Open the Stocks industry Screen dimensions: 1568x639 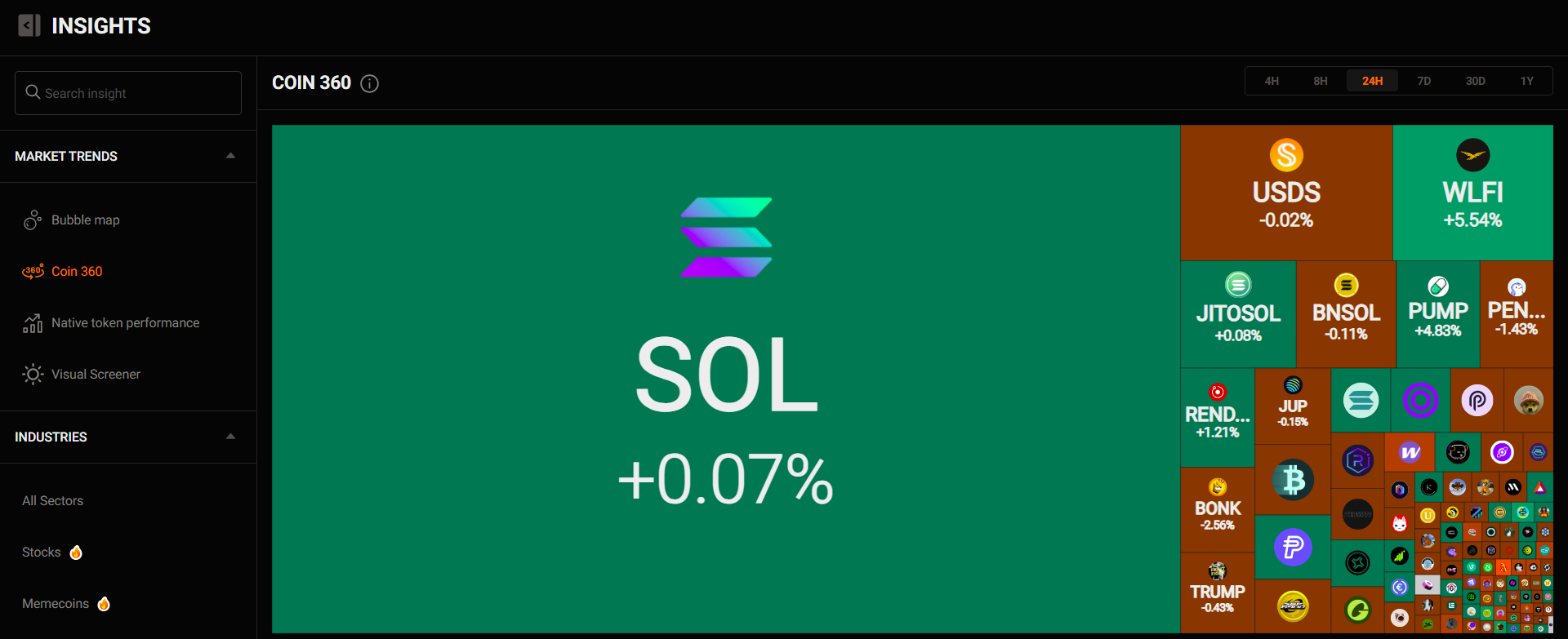click(42, 552)
